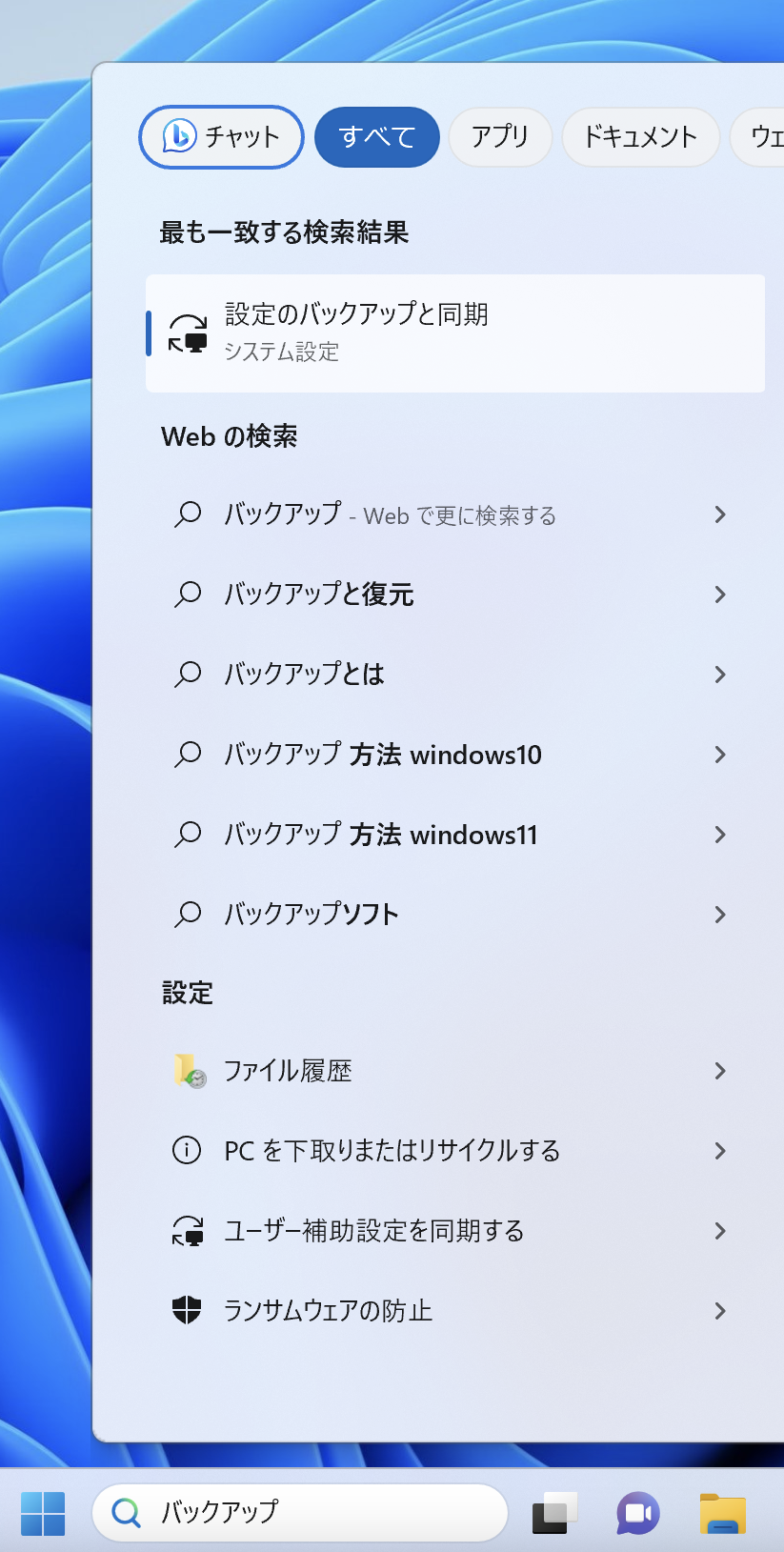Open the ランサムウェアの防止 setting

coord(448,1311)
